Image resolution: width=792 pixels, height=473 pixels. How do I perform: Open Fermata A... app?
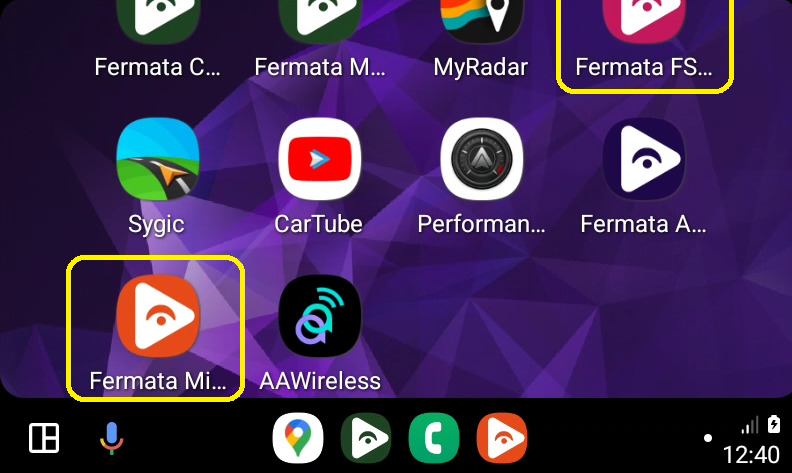click(643, 160)
